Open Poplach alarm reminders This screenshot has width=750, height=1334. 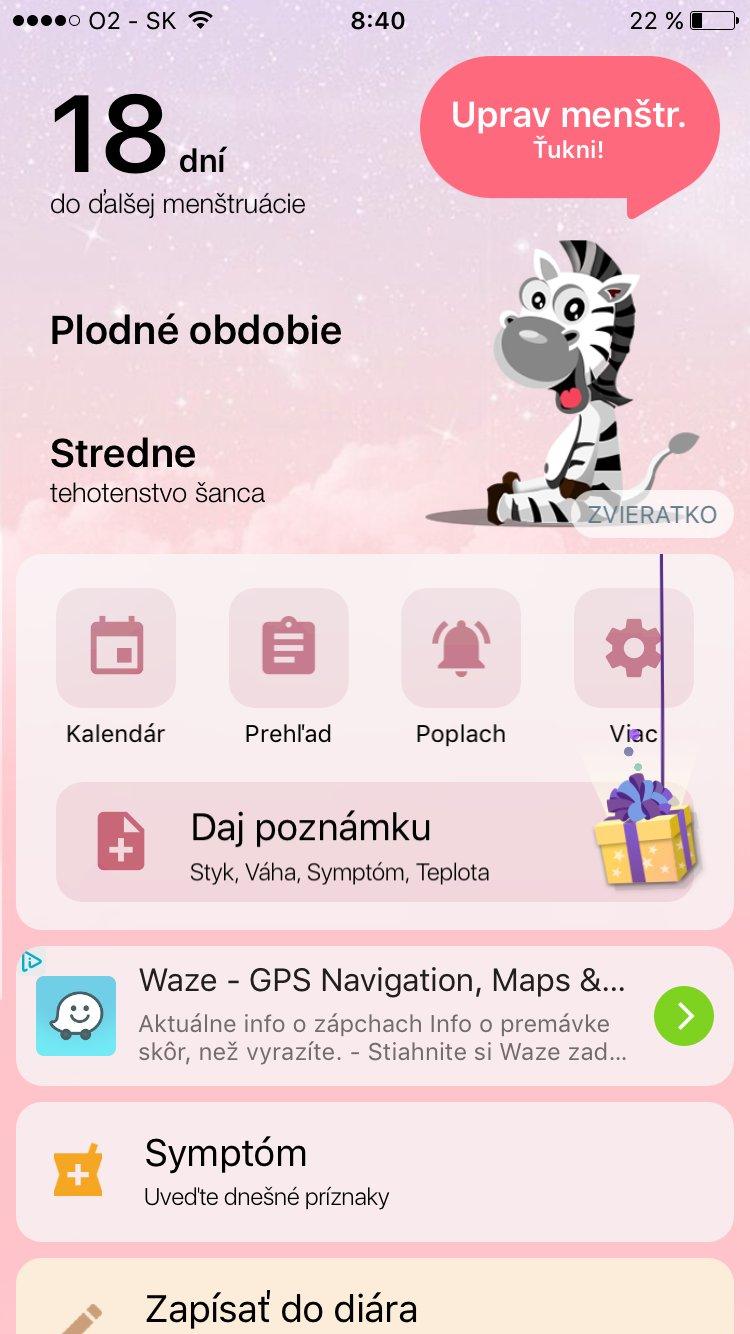(461, 648)
